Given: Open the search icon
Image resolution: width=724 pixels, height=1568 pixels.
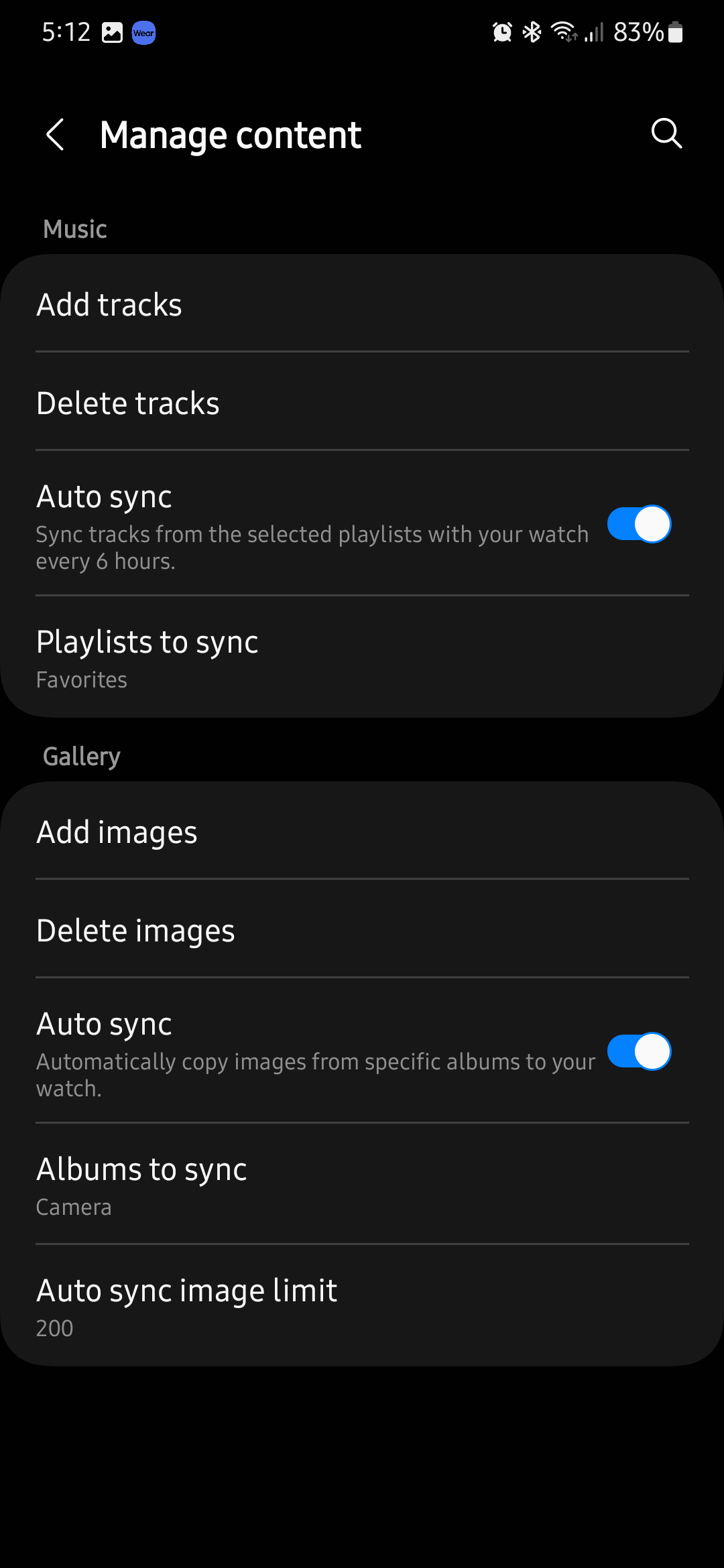Looking at the screenshot, I should coord(666,133).
